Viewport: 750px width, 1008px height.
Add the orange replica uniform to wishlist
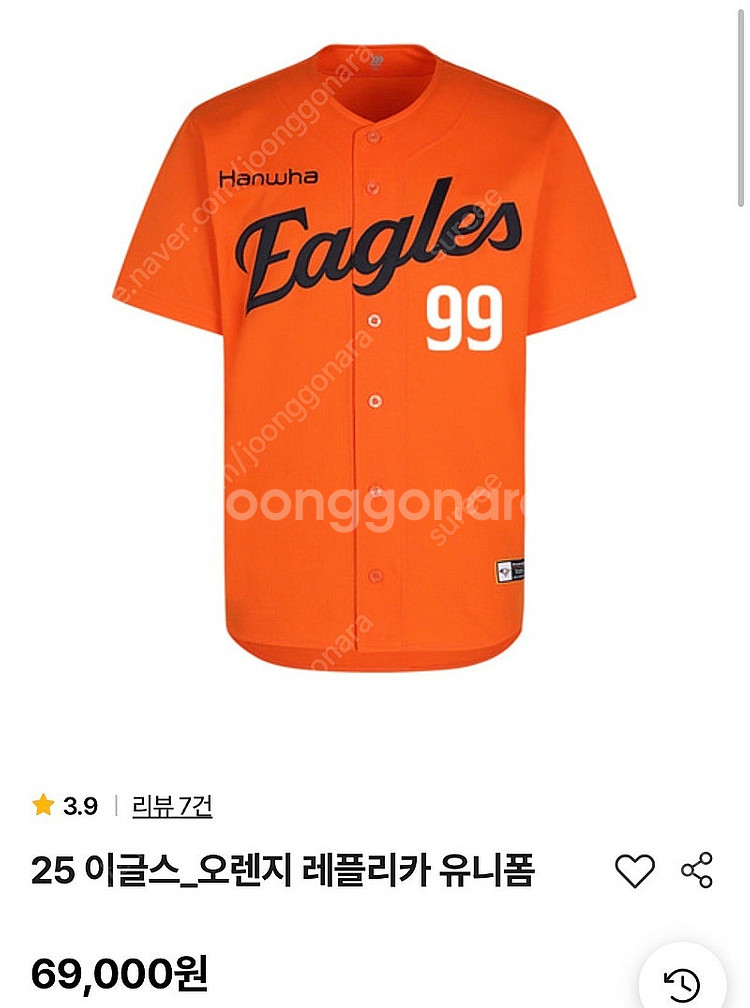pos(634,871)
